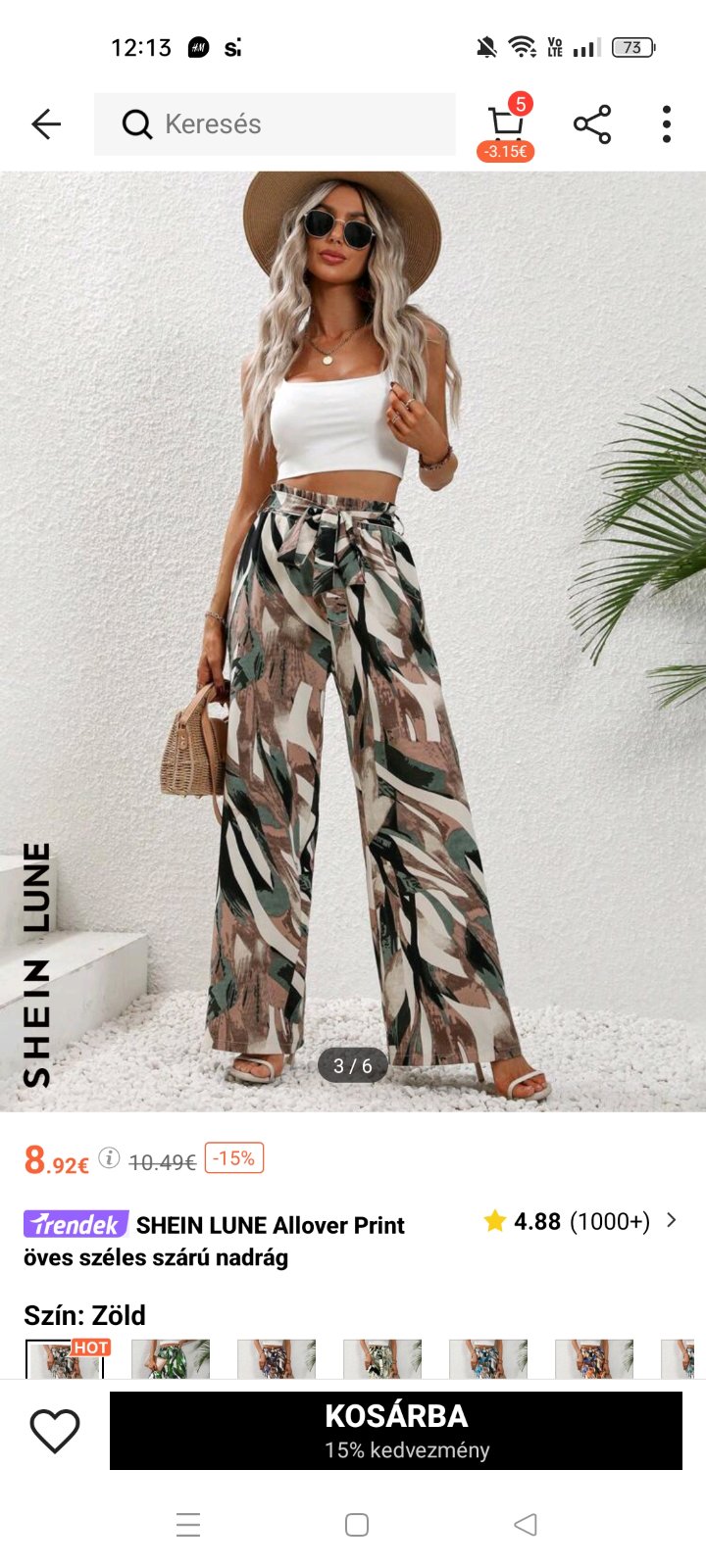Go to the home screen
Viewport: 706px width, 1568px height.
(x=357, y=1525)
